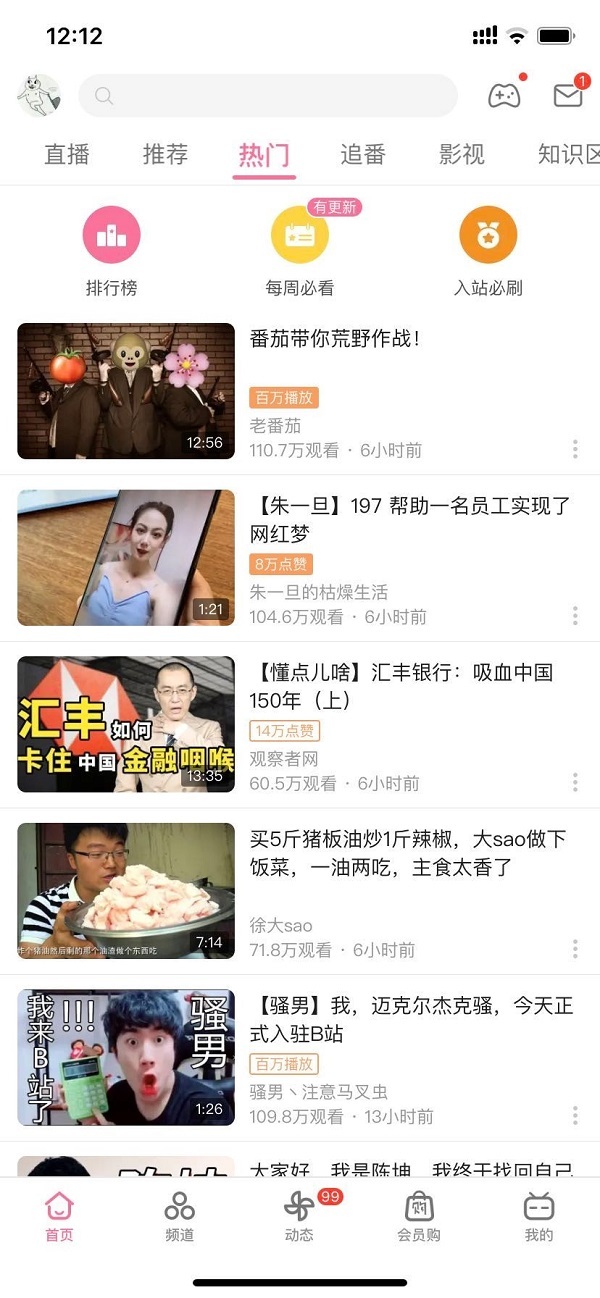Open the 我的 bottom tab

pos(539,1216)
